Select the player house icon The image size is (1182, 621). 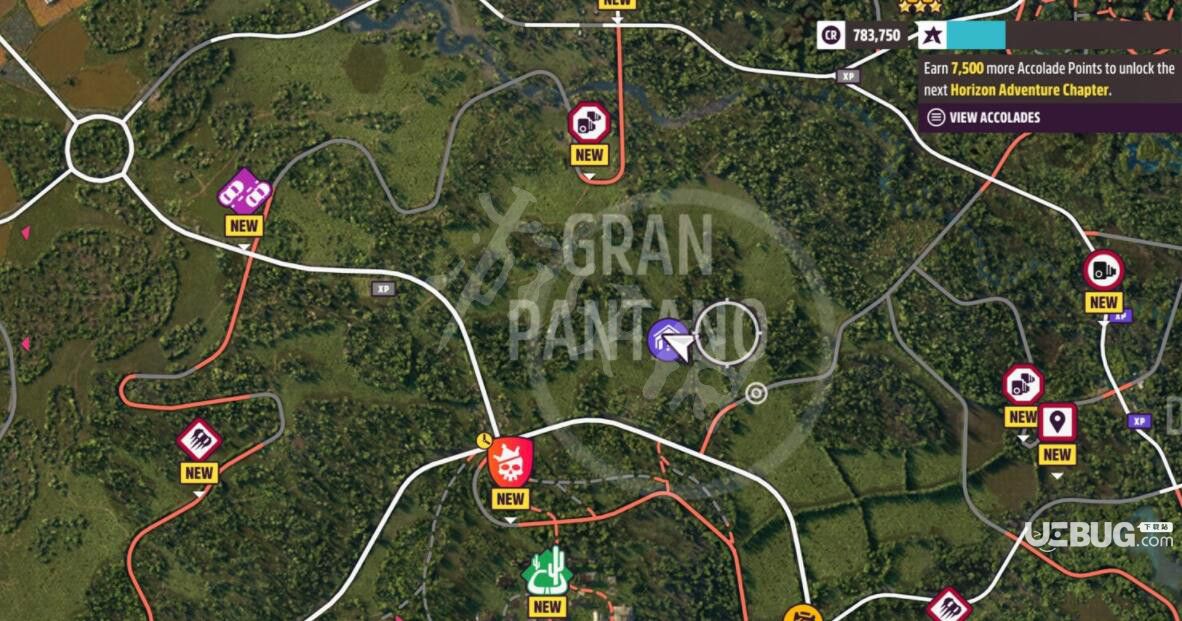[x=667, y=340]
